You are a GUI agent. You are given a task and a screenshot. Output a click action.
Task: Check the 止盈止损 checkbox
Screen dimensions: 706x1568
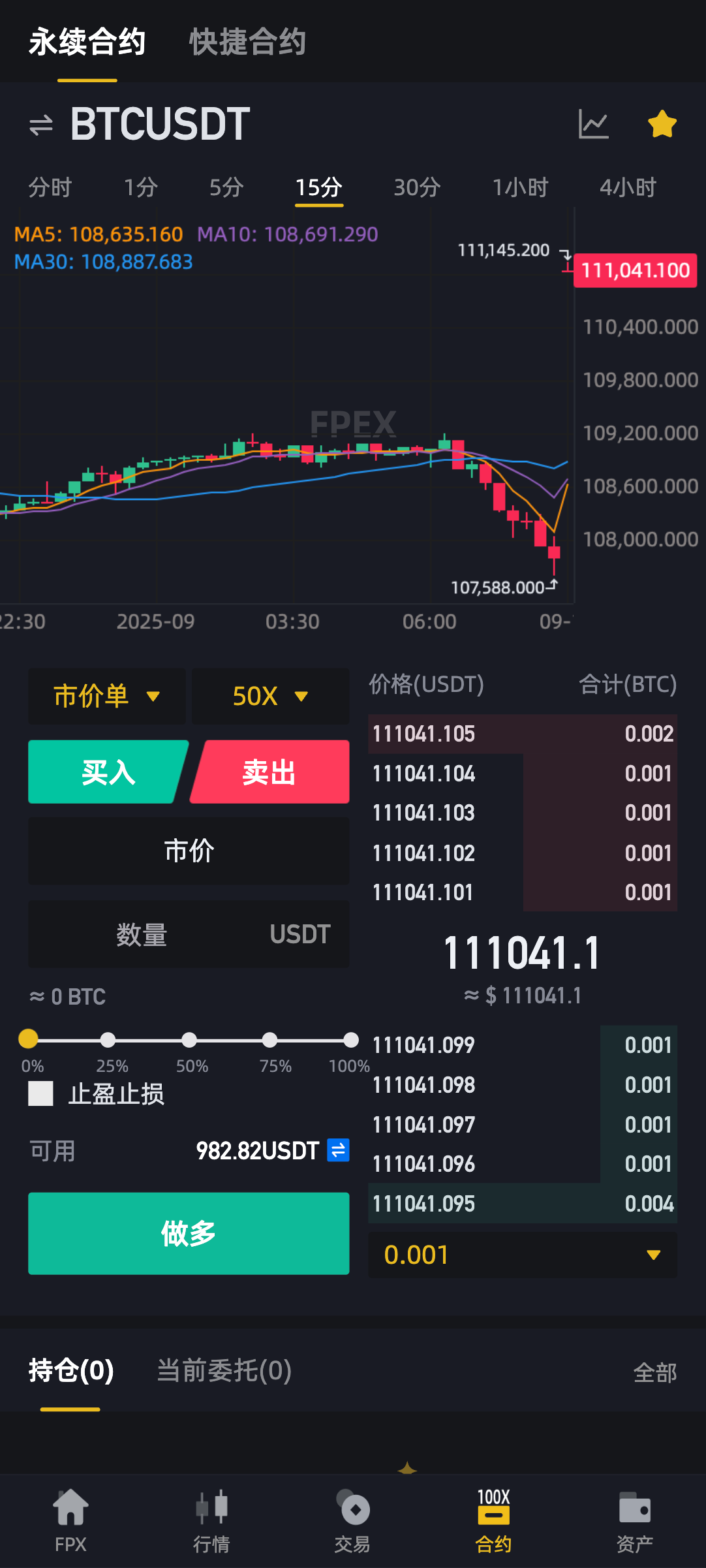[x=40, y=1093]
